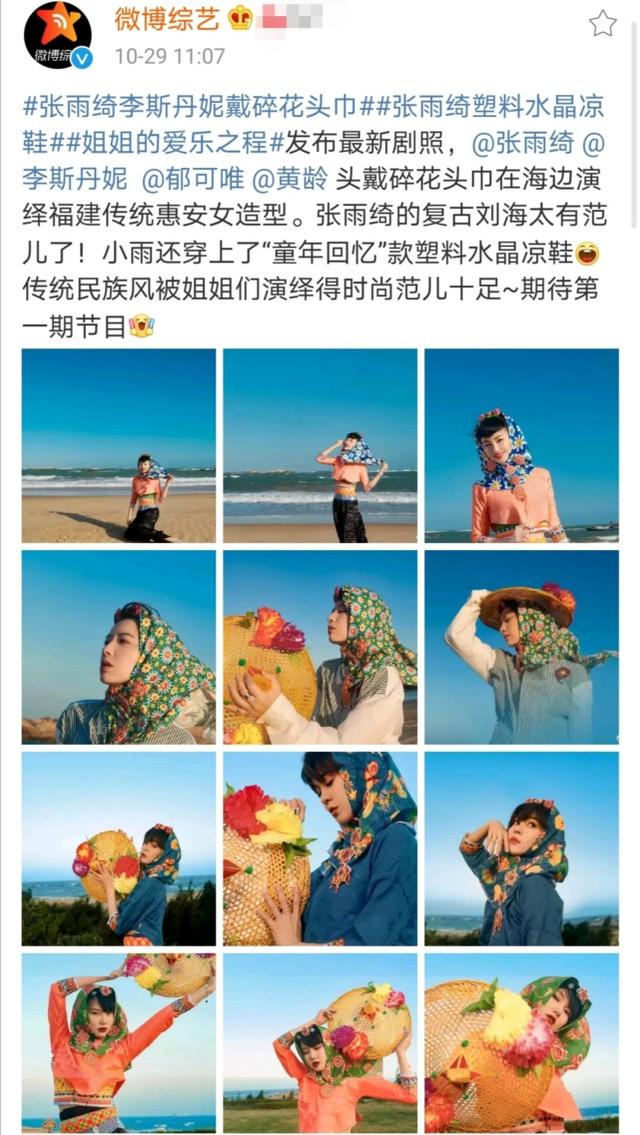View photo of orange outfit lifting hat overhead
The width and height of the screenshot is (640, 1135).
tap(118, 1043)
